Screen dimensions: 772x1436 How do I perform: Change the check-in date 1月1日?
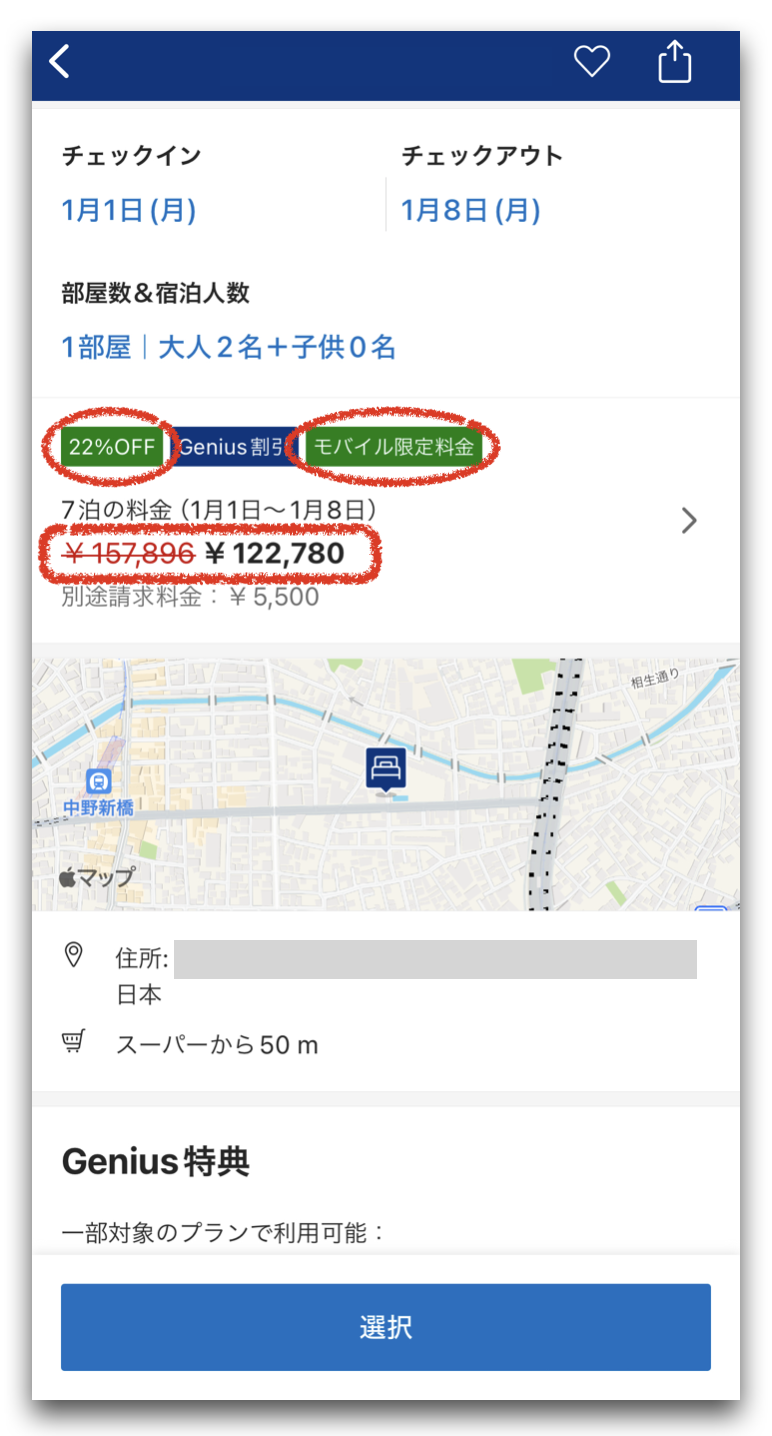coord(129,211)
